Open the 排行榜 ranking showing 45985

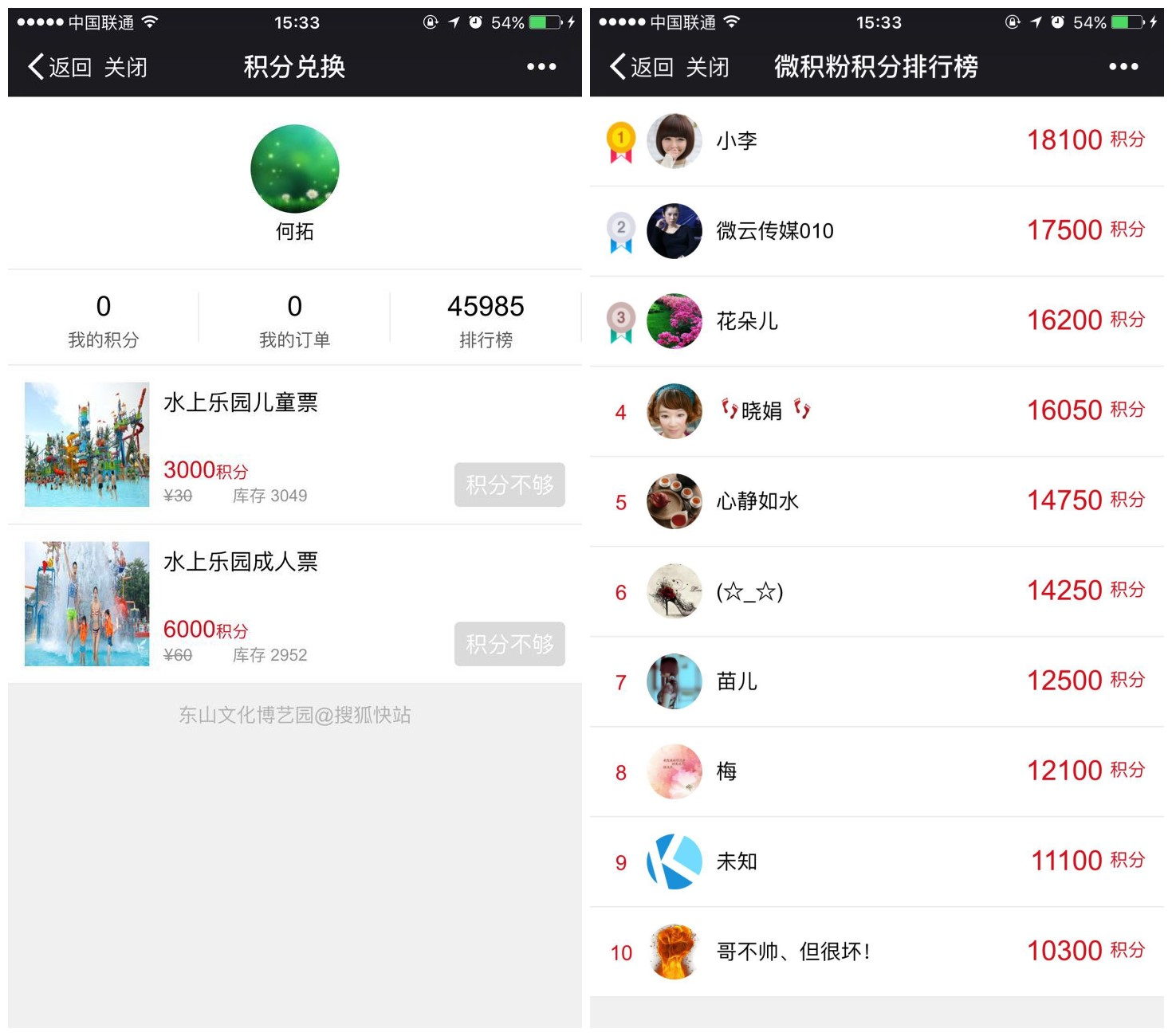pyautogui.click(x=485, y=320)
